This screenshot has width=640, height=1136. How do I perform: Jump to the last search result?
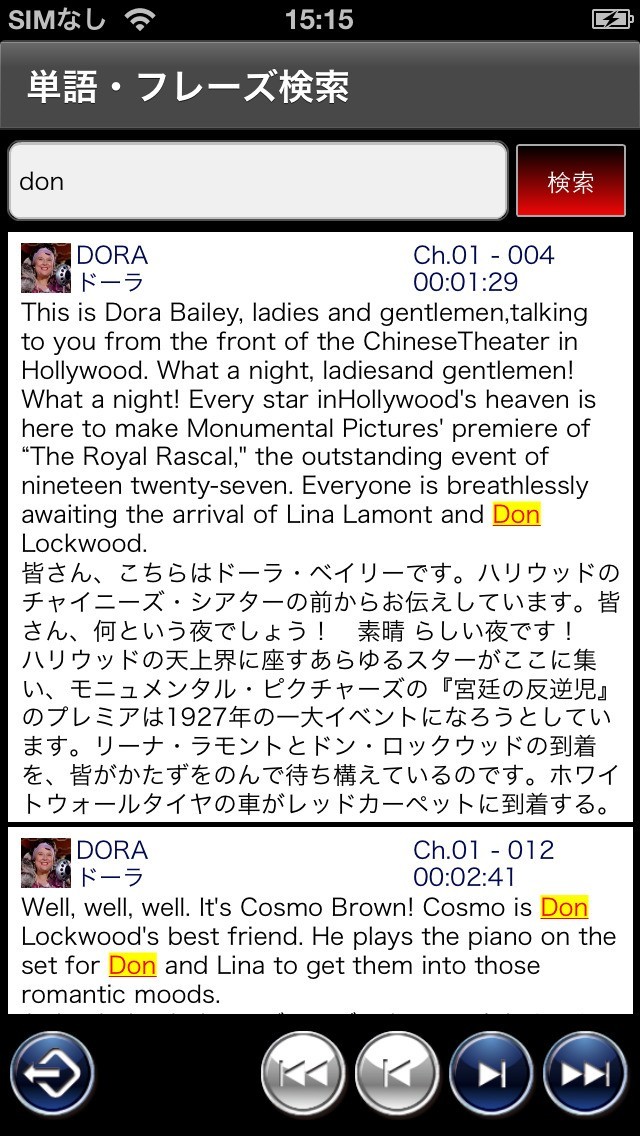585,1073
